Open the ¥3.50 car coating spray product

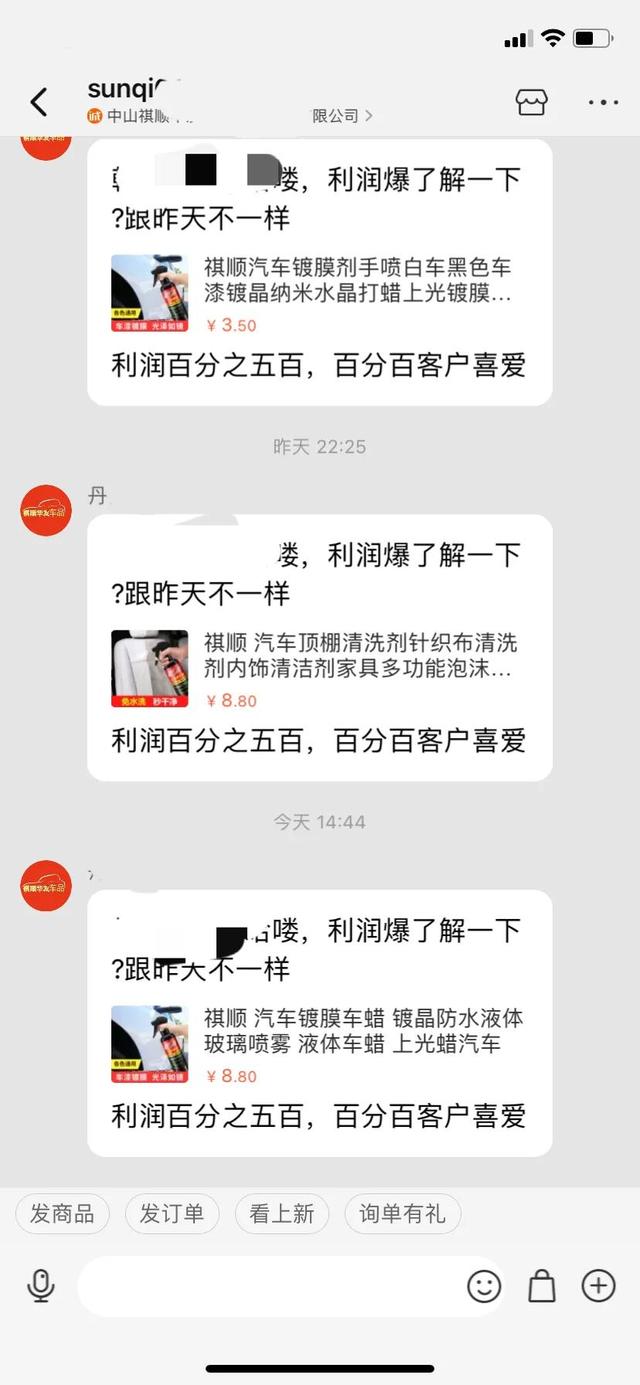click(318, 293)
